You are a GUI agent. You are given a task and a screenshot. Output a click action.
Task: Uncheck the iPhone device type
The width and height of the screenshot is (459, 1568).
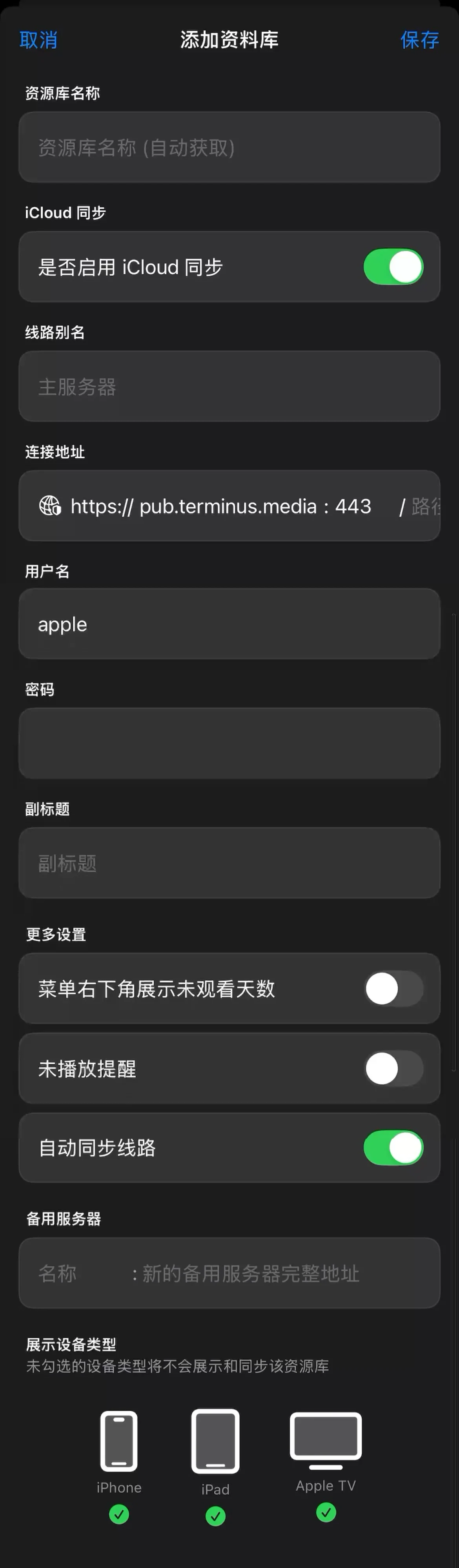click(x=119, y=1514)
